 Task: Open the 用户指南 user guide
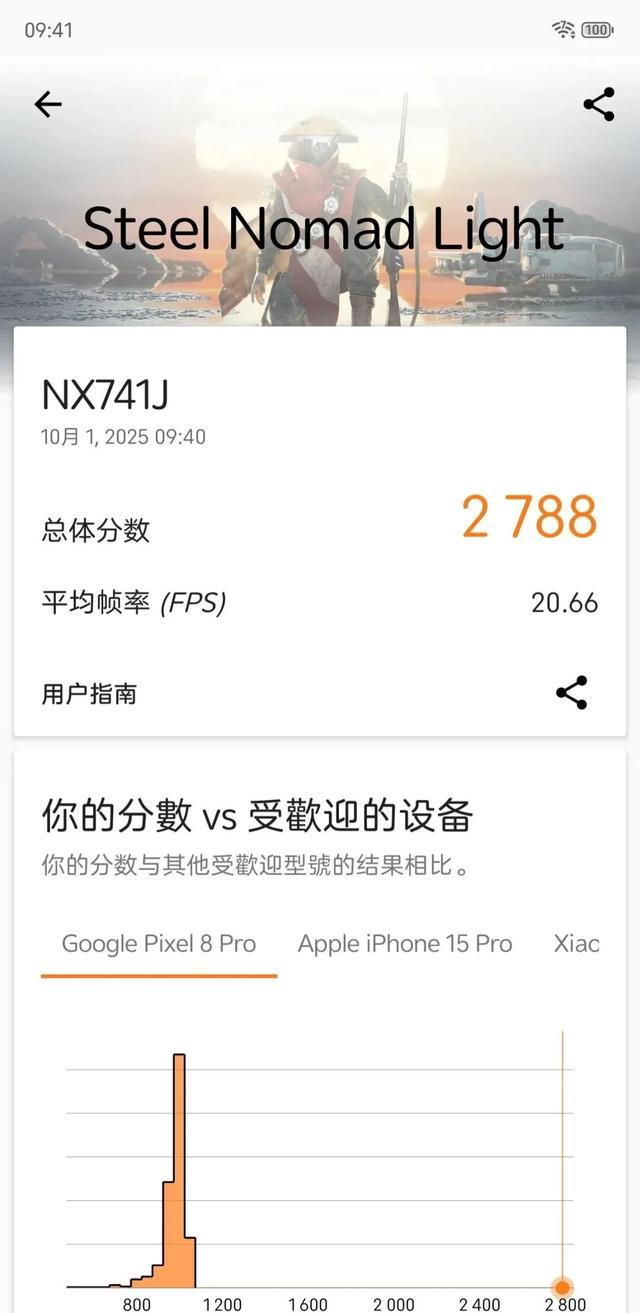click(89, 694)
